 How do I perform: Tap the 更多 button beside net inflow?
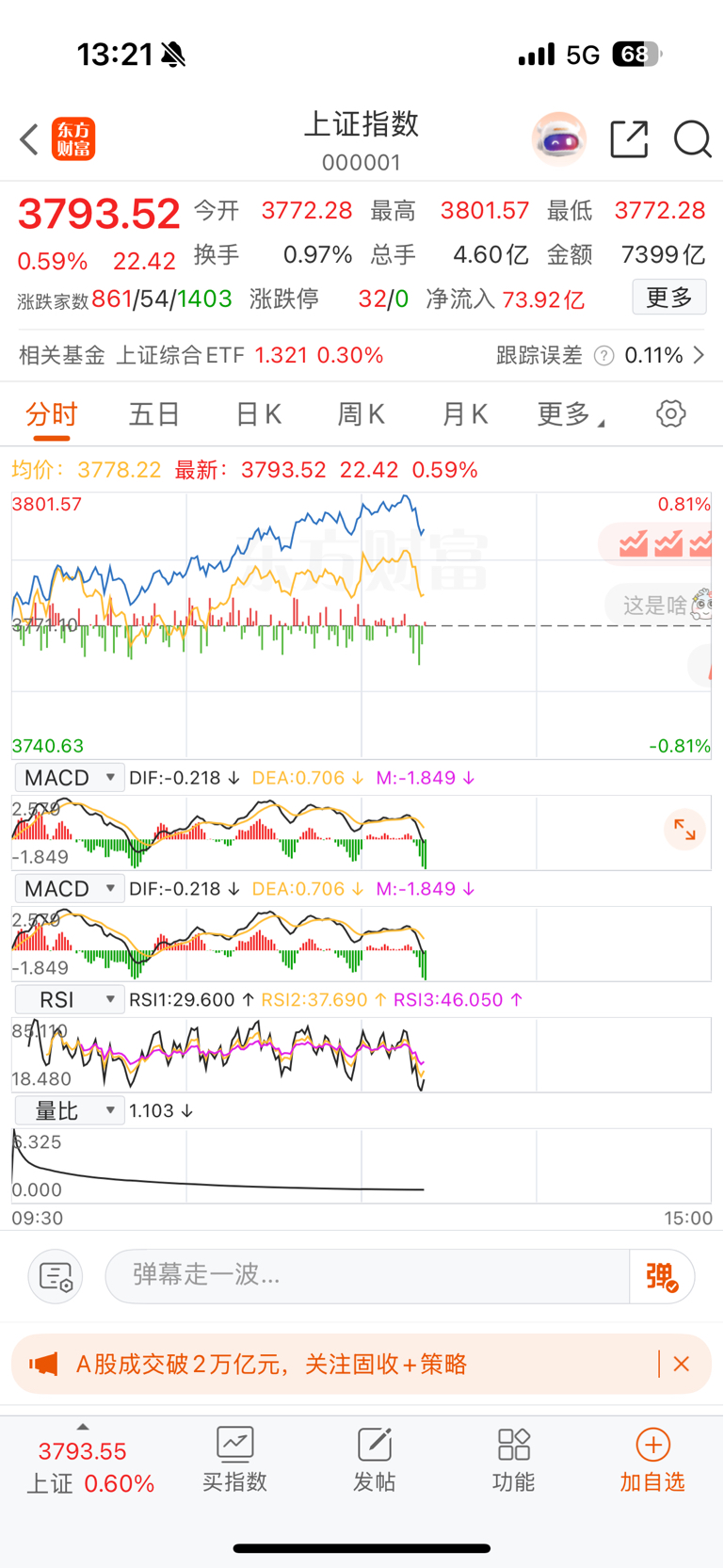(669, 299)
